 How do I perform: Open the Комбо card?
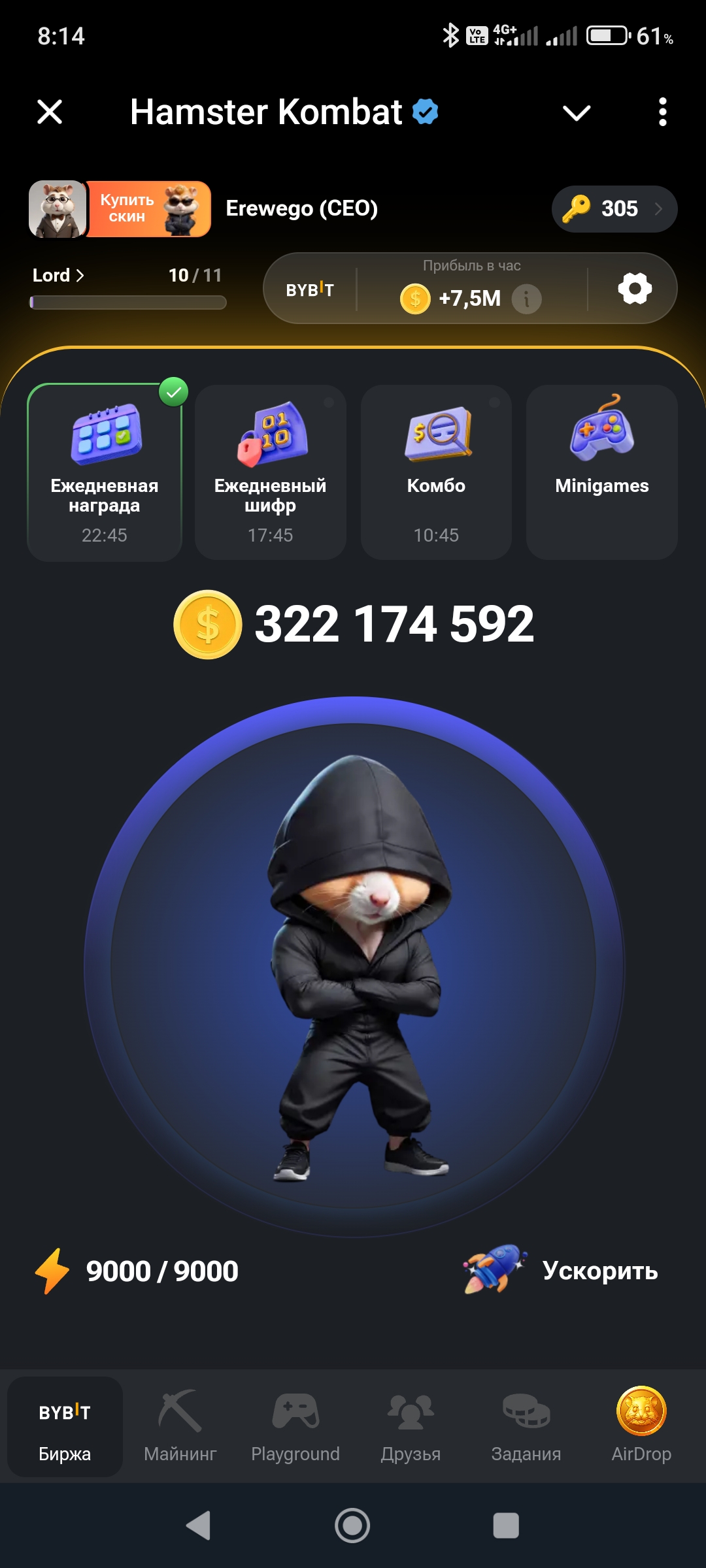pos(436,472)
